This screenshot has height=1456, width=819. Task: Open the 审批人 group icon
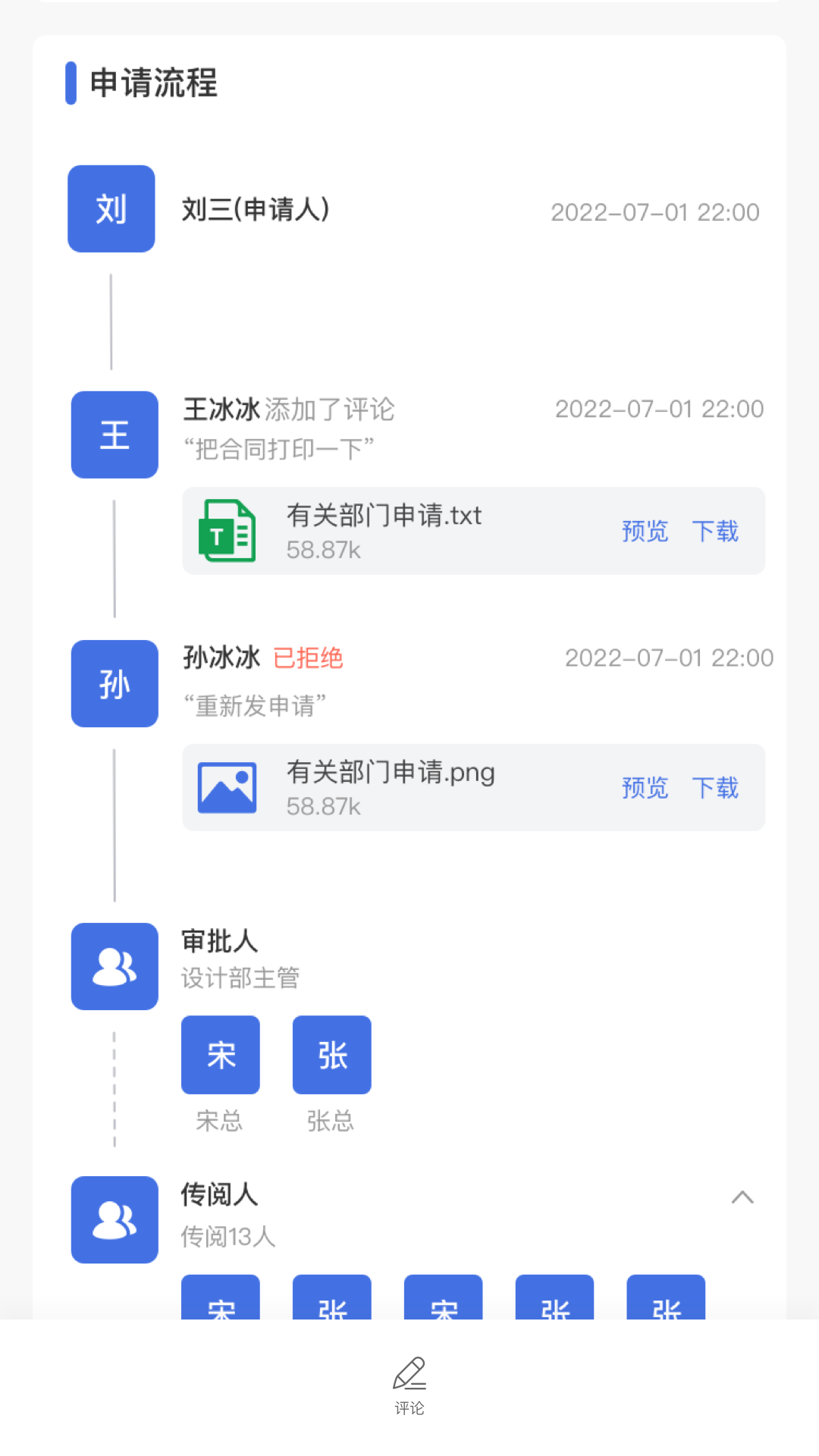pos(115,966)
